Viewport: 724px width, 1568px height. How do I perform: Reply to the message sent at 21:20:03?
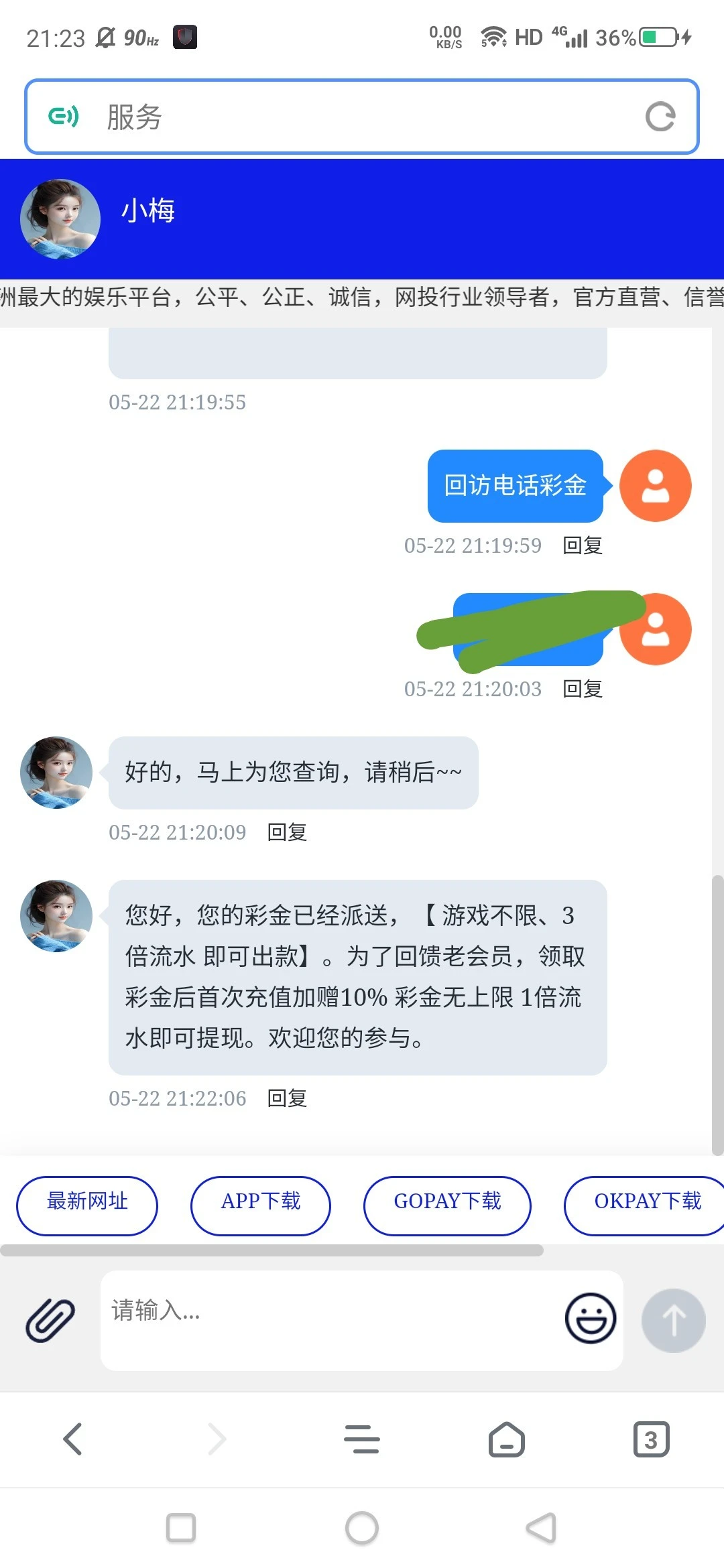(582, 689)
